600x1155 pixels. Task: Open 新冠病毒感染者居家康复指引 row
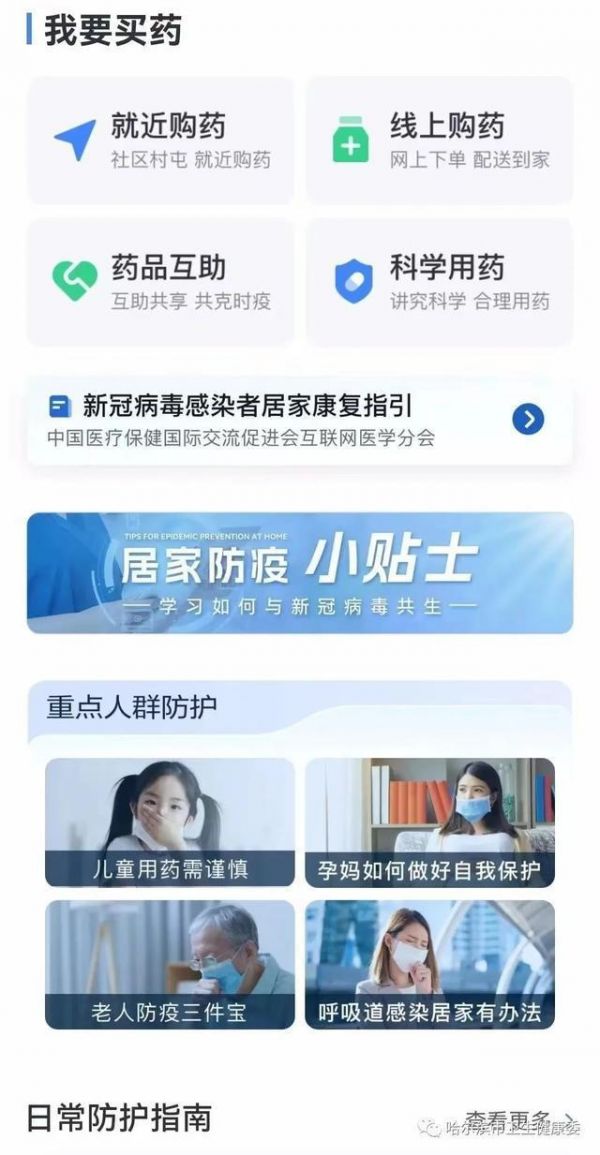[299, 420]
